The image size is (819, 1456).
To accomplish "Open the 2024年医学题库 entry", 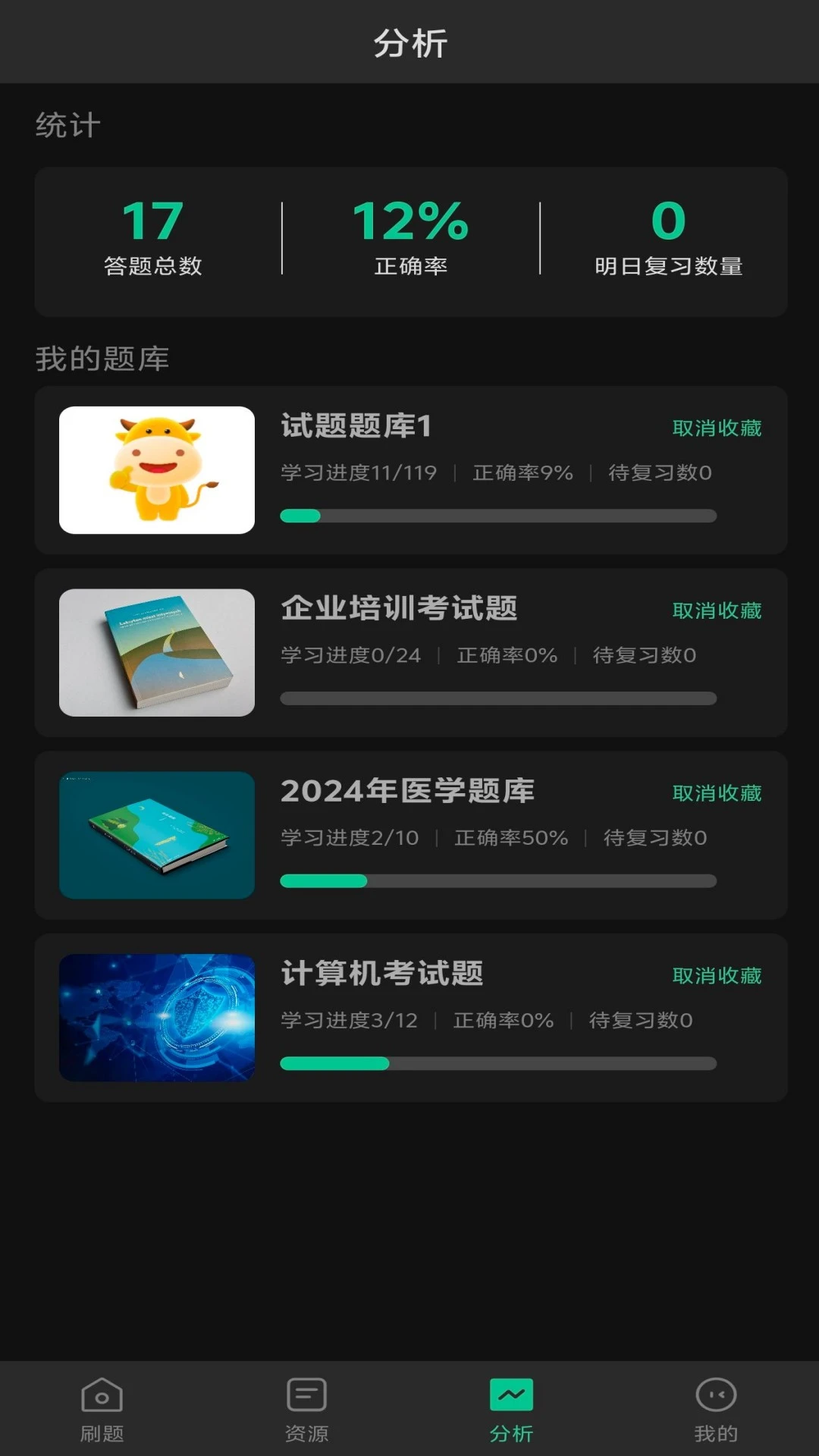I will coord(407,792).
